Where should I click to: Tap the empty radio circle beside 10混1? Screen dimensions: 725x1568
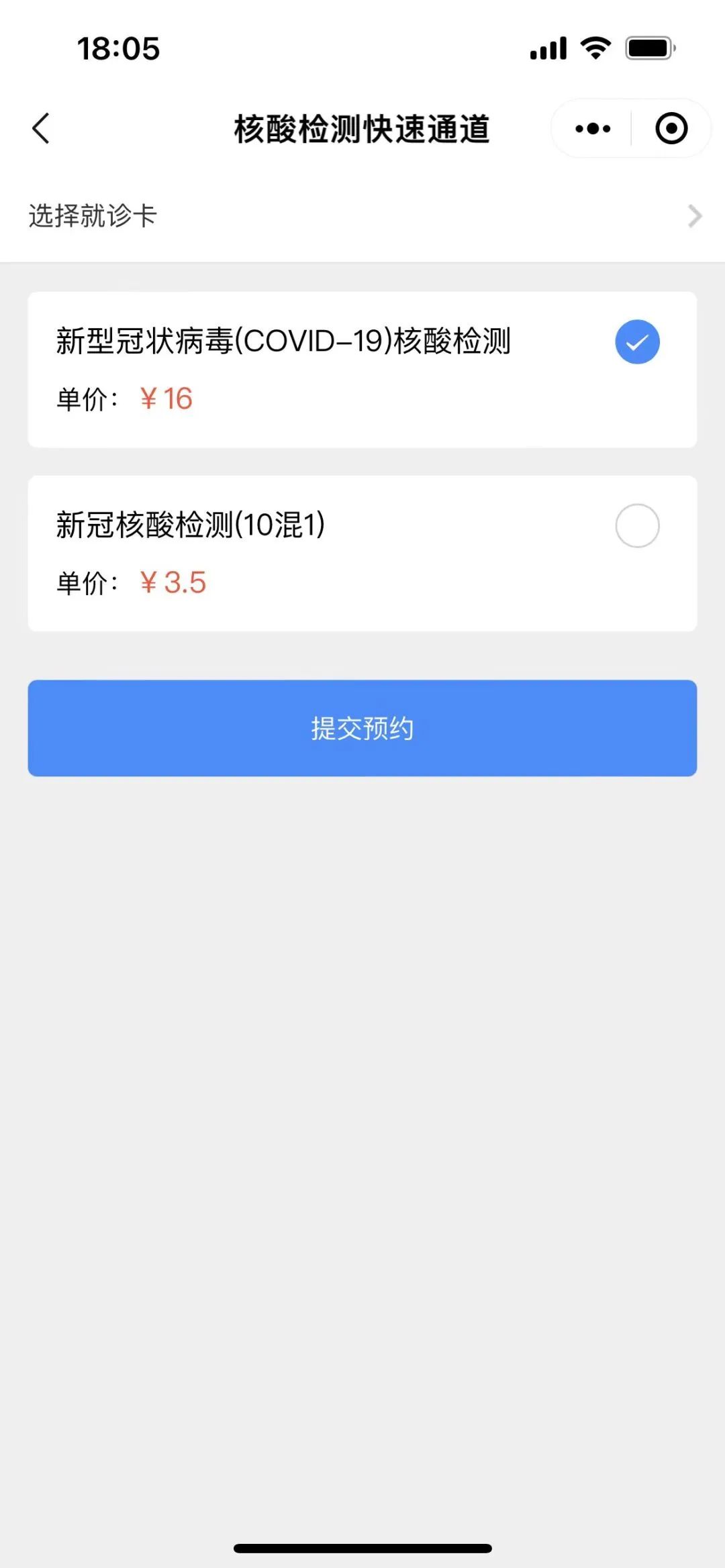pos(636,526)
